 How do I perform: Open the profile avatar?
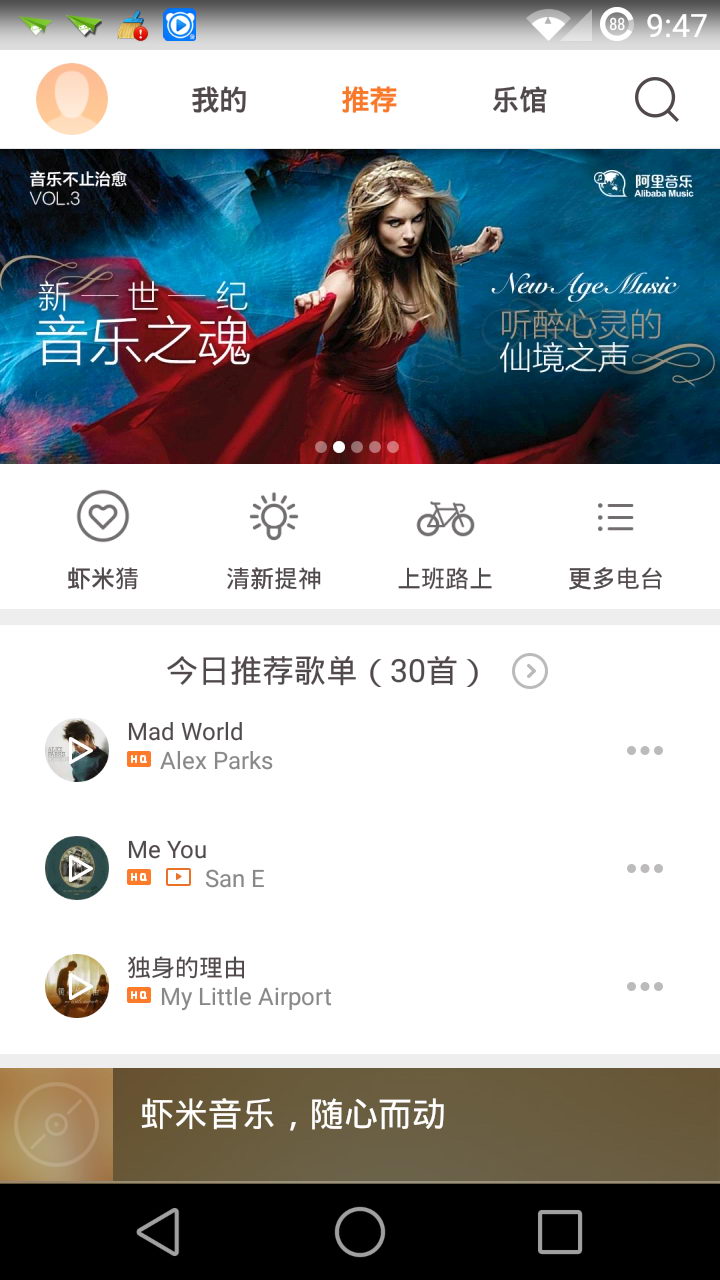click(x=72, y=99)
